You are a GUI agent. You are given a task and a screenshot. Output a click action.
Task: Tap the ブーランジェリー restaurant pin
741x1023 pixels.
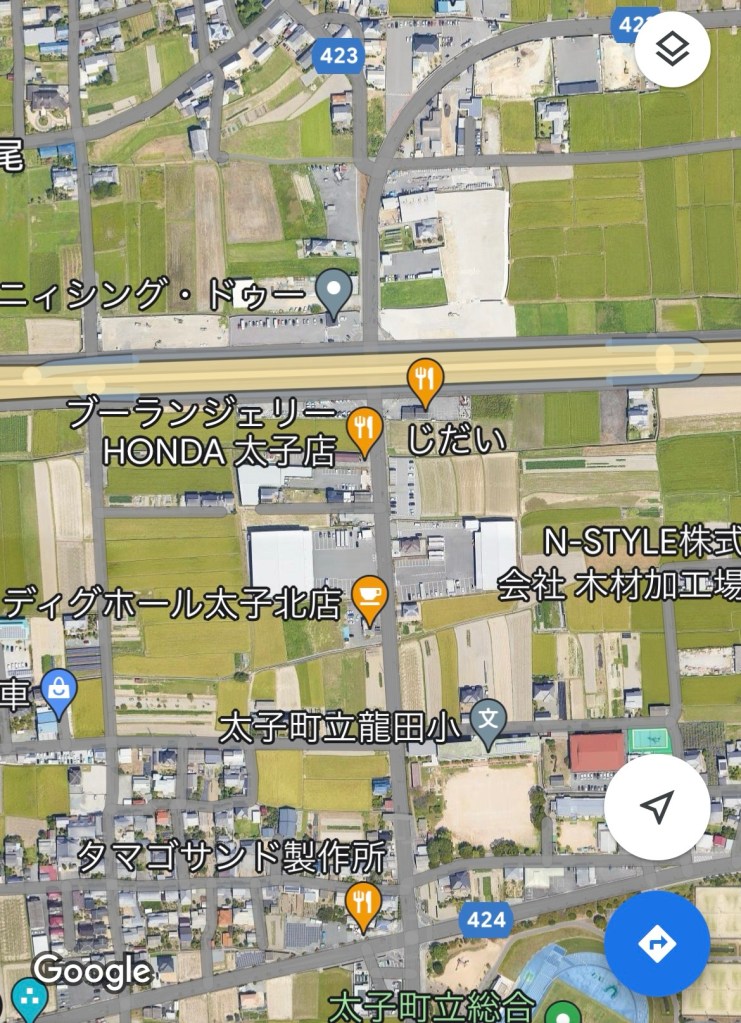[x=364, y=430]
